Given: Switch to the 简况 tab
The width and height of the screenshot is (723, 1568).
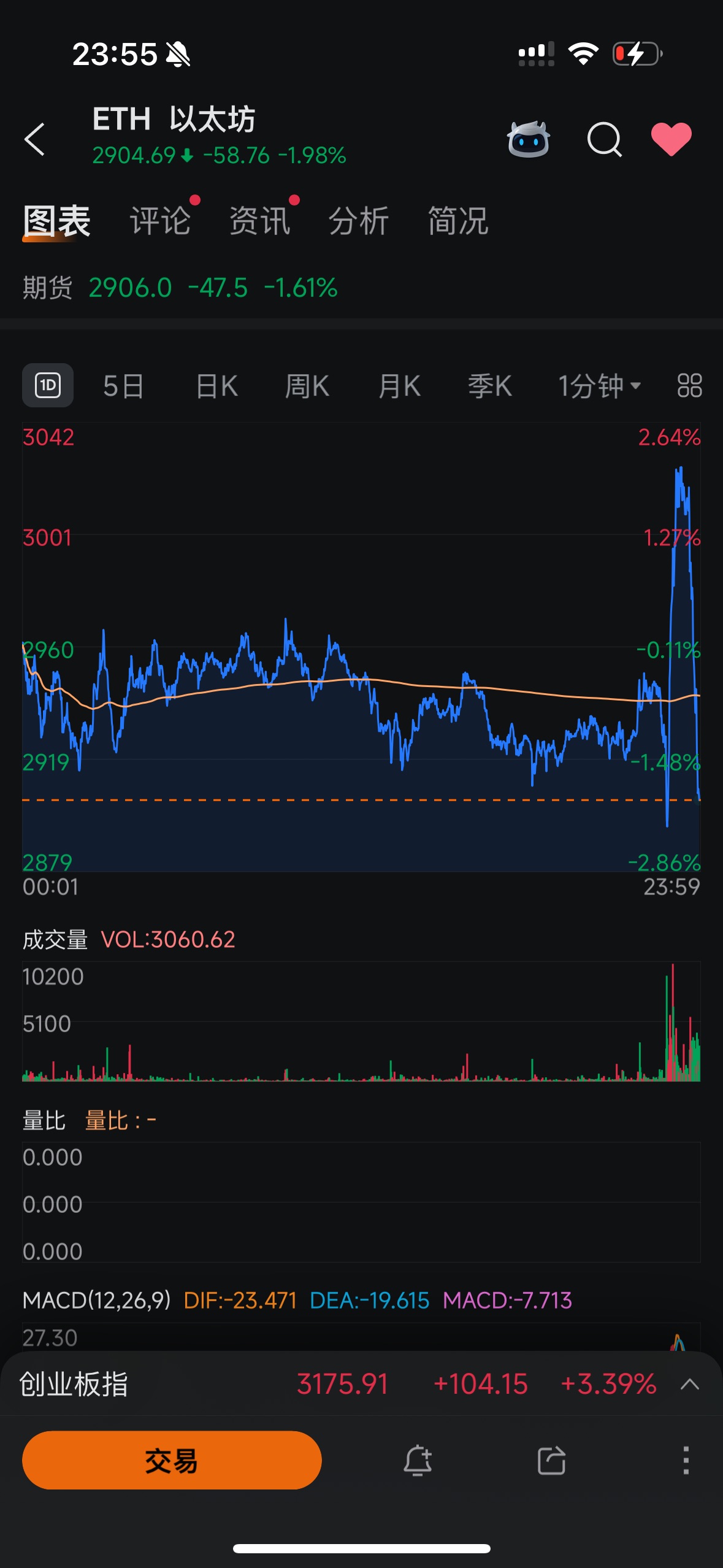Looking at the screenshot, I should [458, 221].
